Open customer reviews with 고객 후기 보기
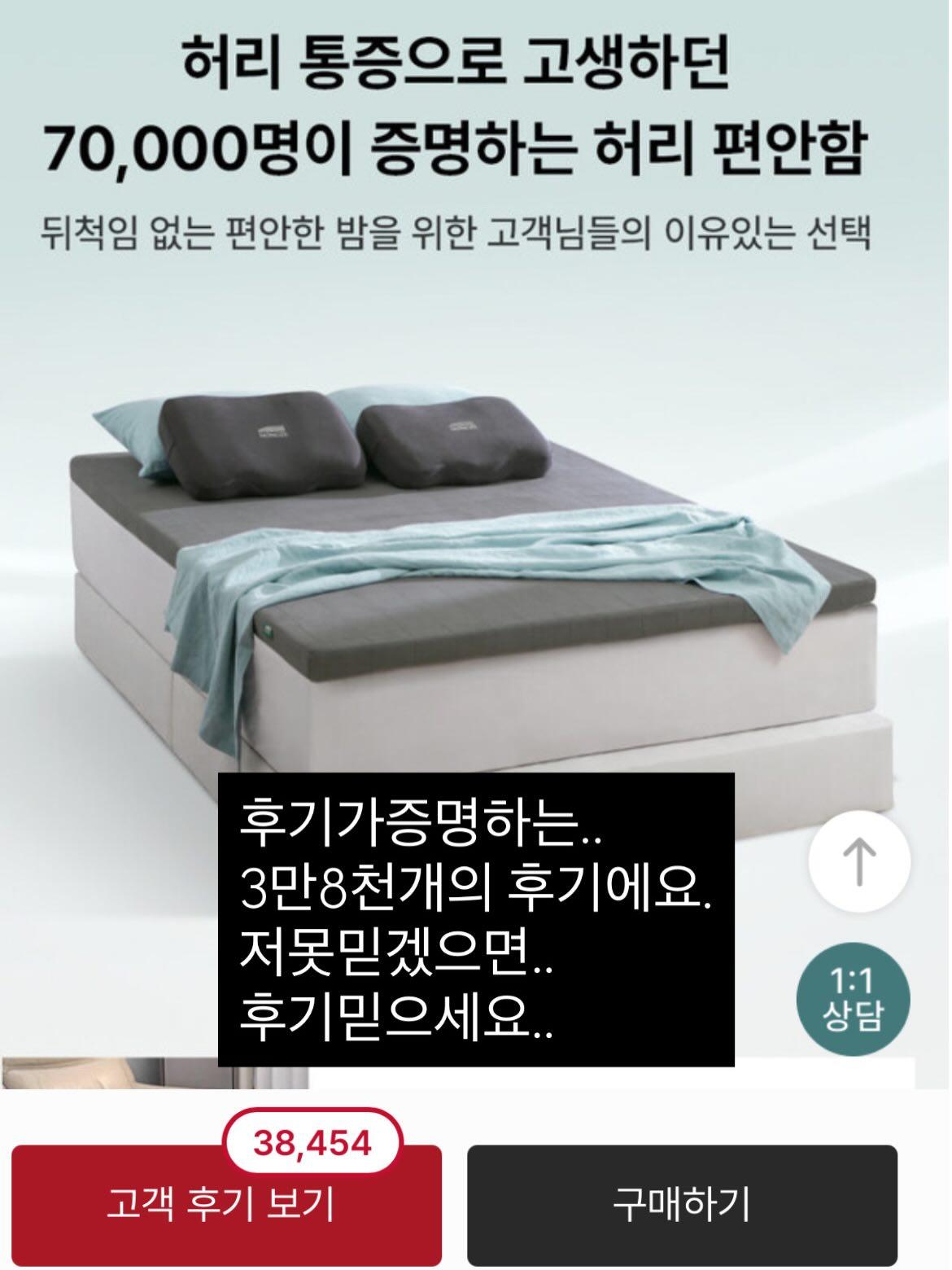952x1270 pixels. tap(226, 1203)
